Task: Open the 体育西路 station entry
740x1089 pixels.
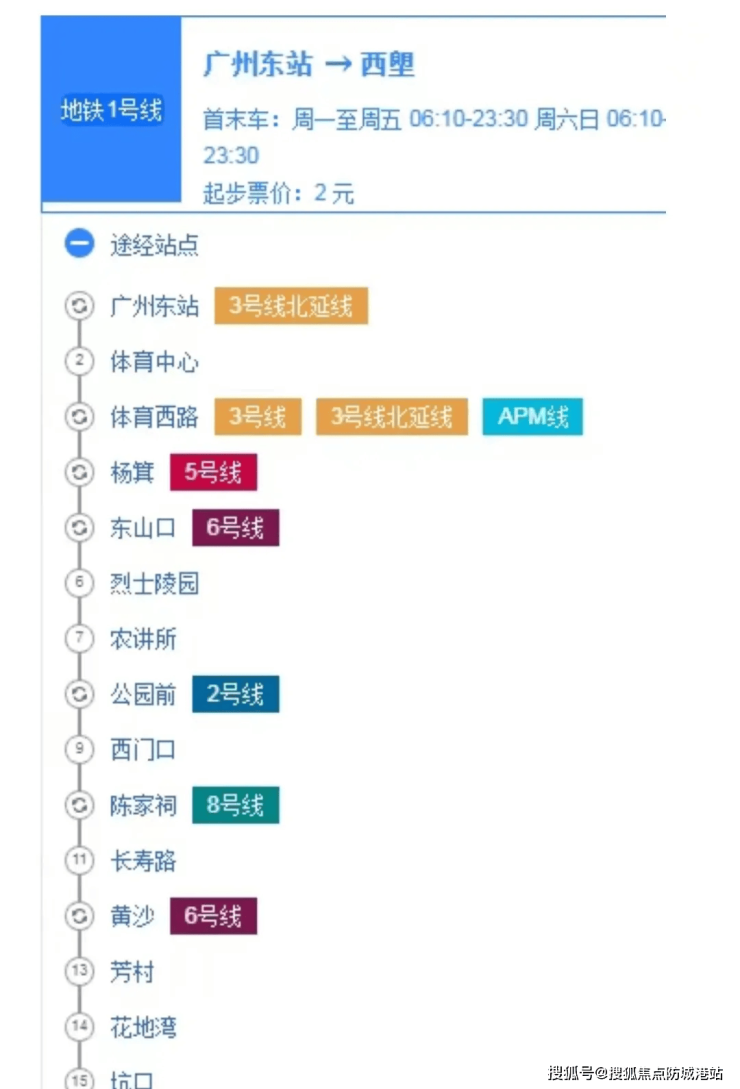Action: [154, 417]
